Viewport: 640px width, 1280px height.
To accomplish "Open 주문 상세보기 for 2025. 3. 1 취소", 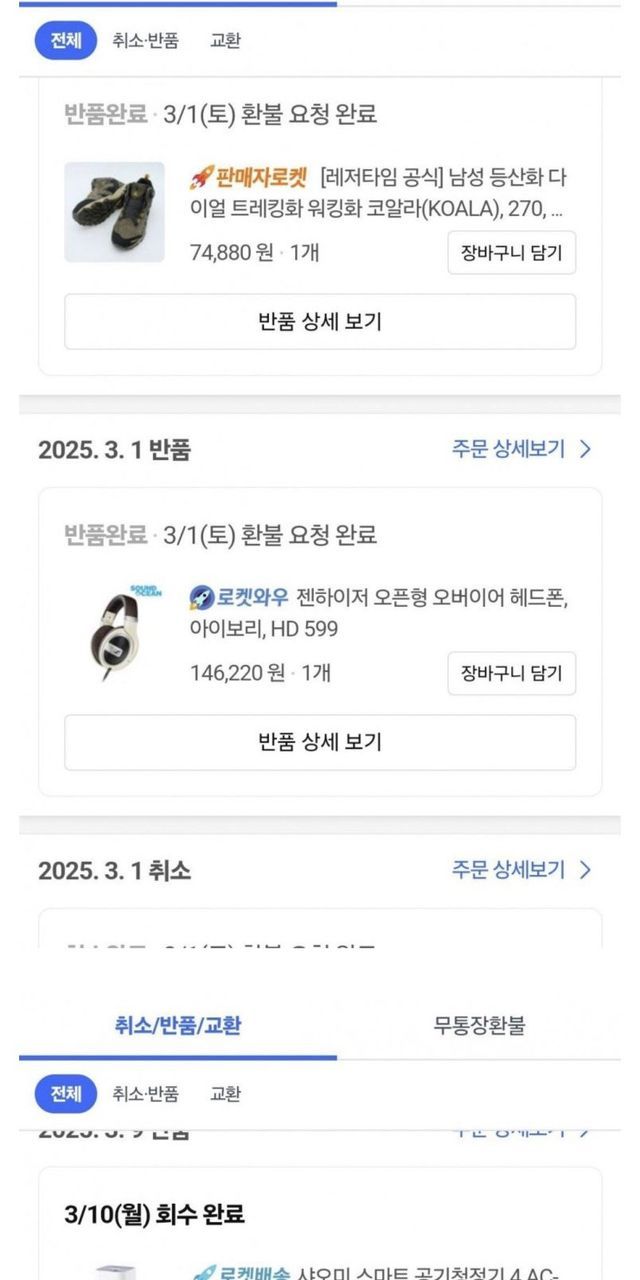I will point(521,870).
